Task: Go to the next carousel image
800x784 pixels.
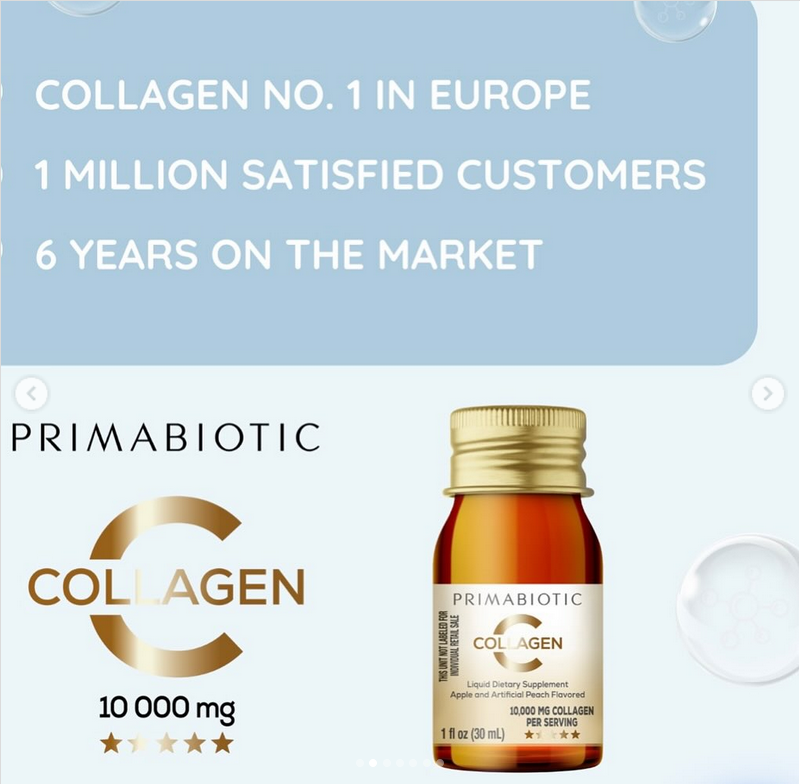Action: click(767, 393)
